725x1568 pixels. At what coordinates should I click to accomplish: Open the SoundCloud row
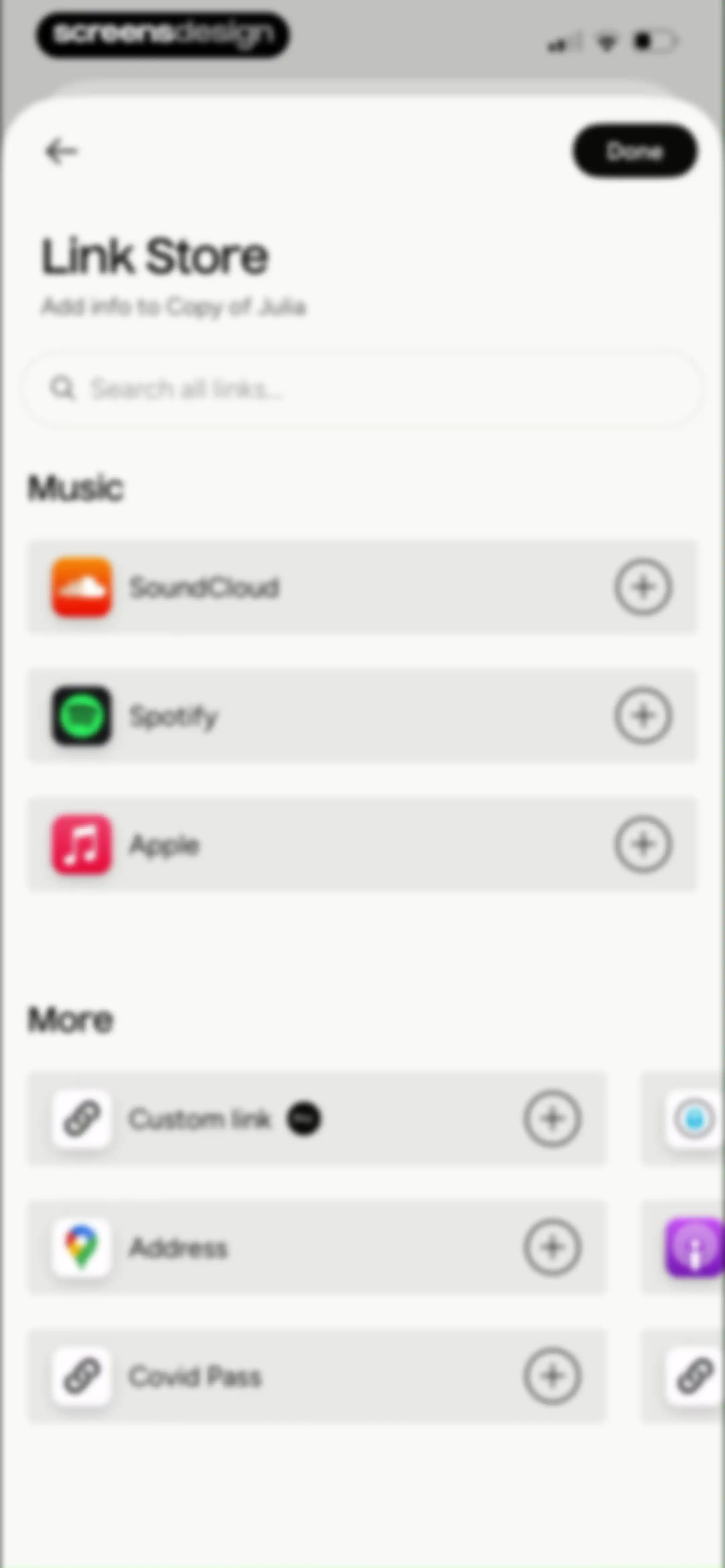point(362,587)
